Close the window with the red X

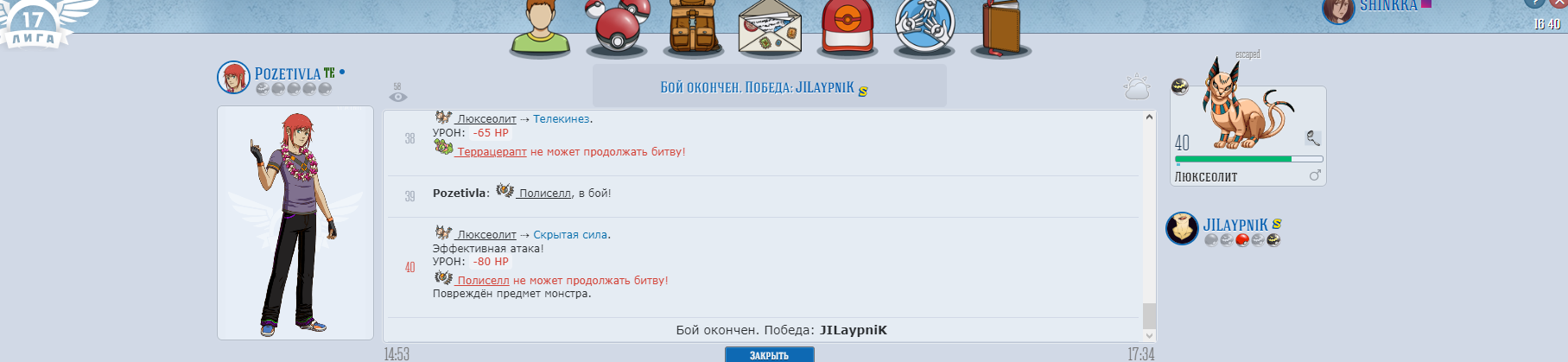point(1560,3)
